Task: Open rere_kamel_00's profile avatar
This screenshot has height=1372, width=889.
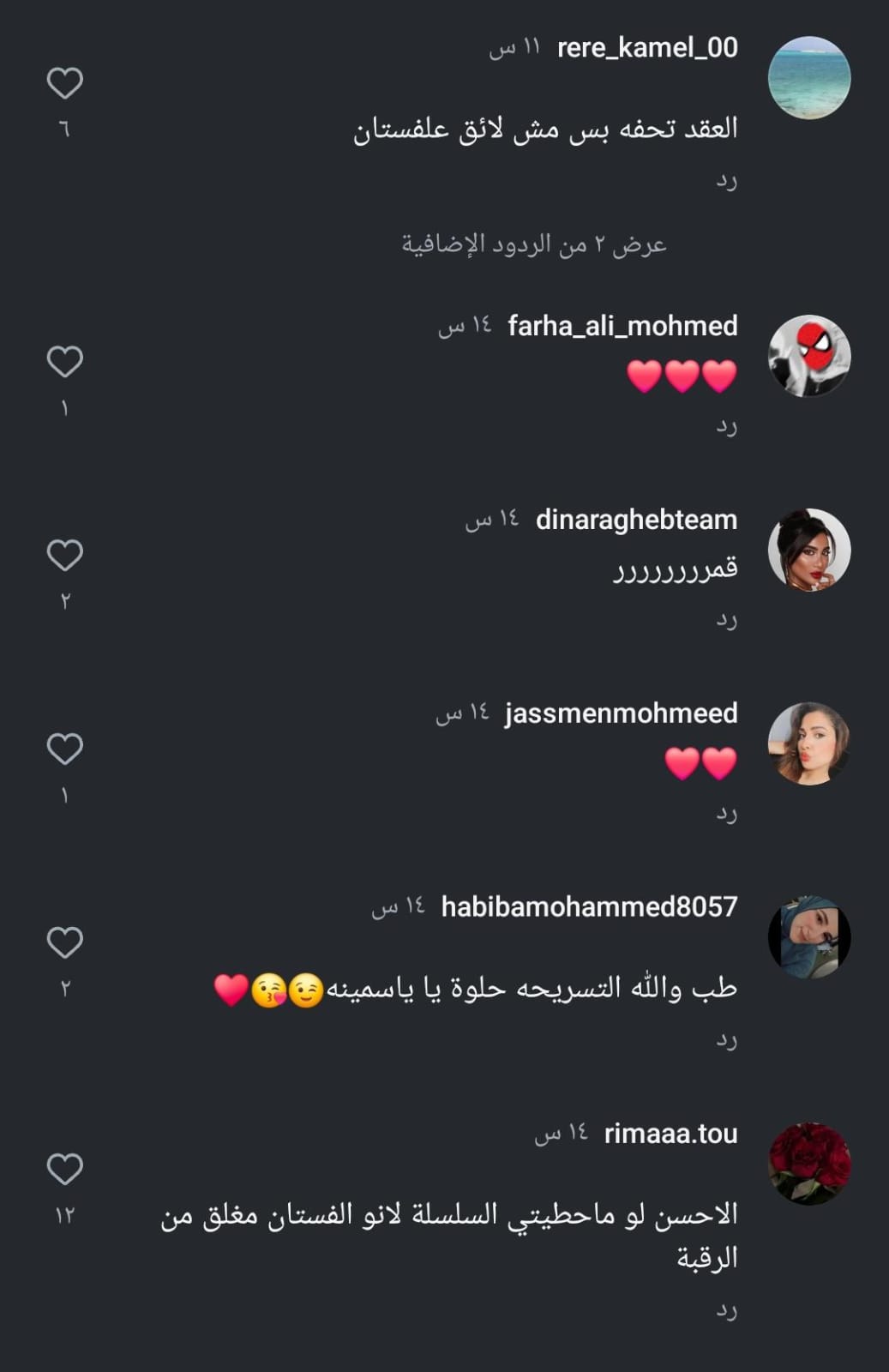Action: (808, 77)
